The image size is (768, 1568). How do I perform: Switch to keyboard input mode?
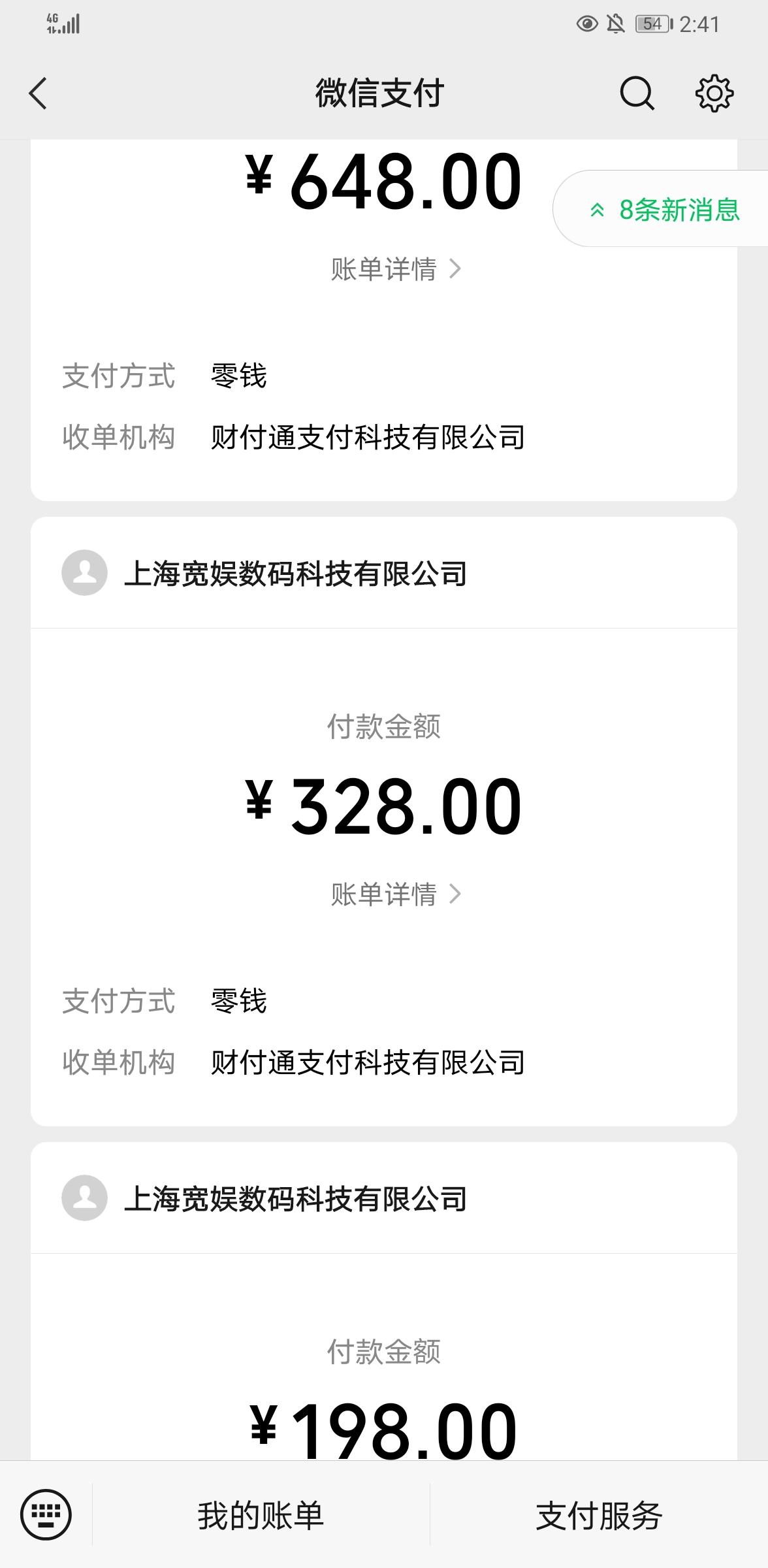(x=46, y=1514)
